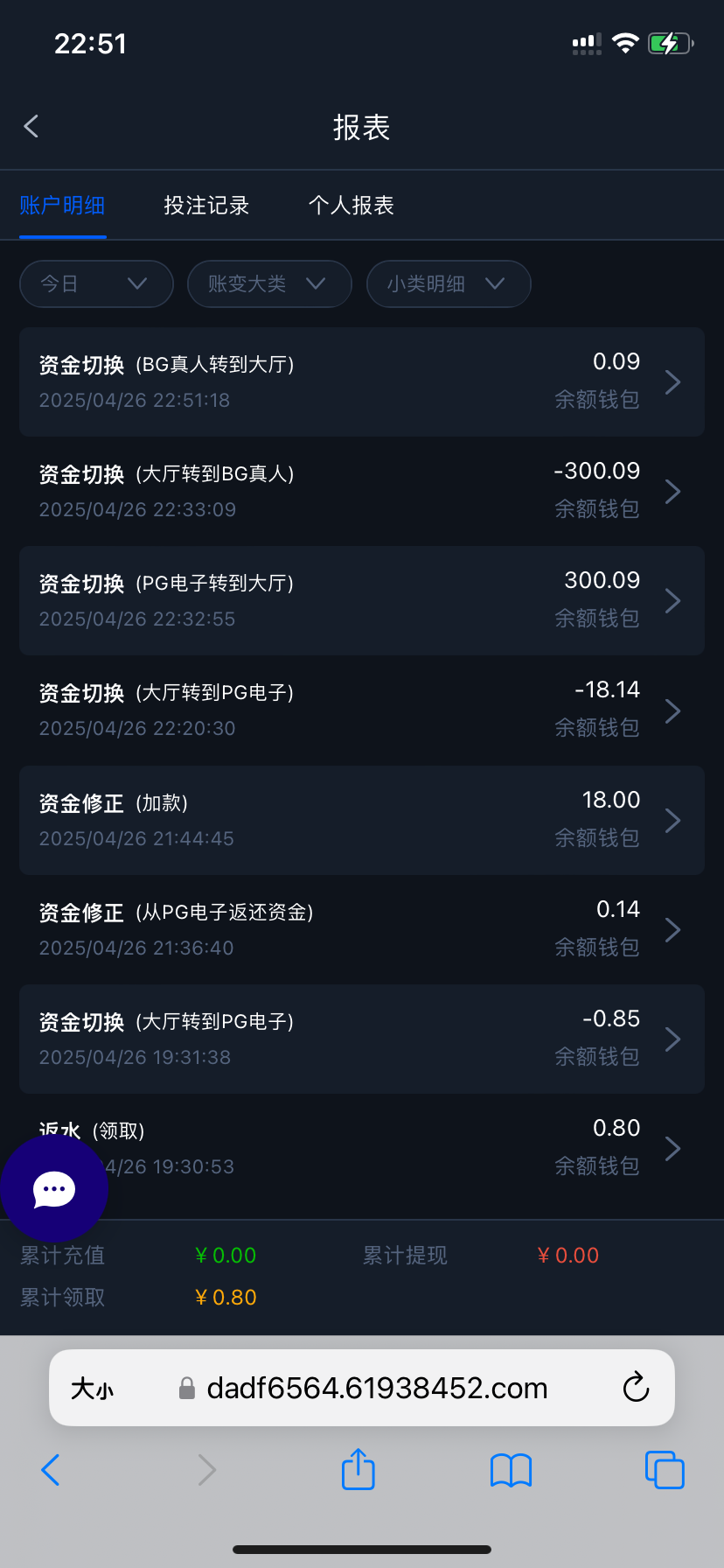
Task: Open the BG真人转到大厅 0.09 record
Action: pyautogui.click(x=361, y=381)
